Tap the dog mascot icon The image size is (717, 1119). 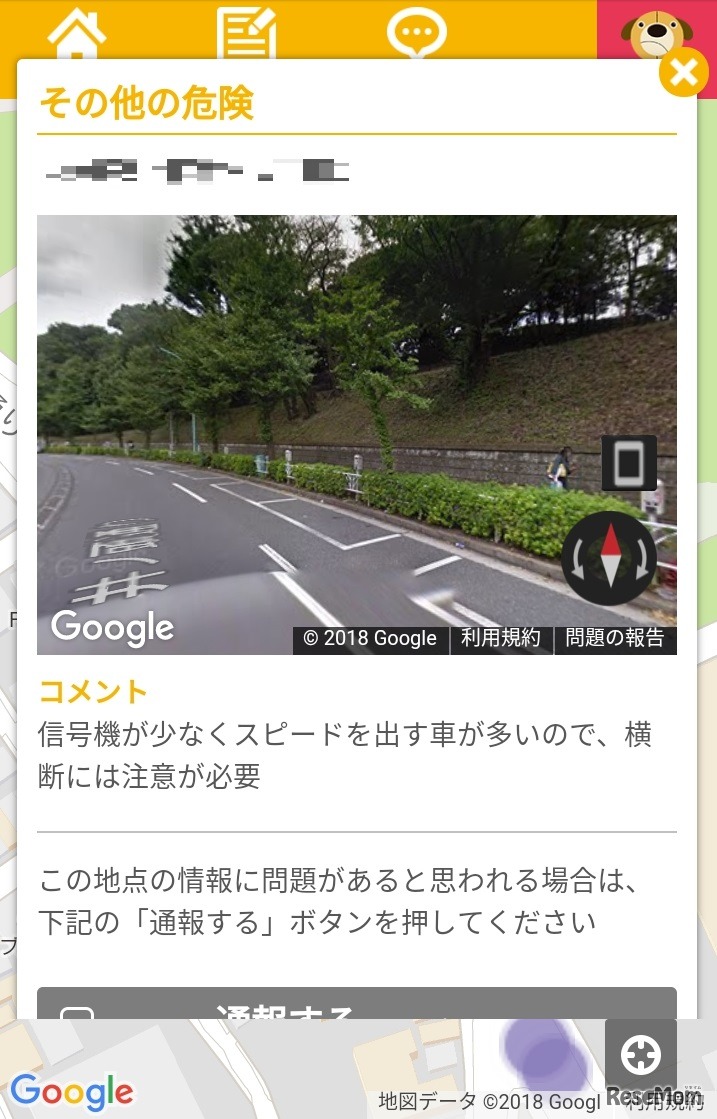coord(656,30)
